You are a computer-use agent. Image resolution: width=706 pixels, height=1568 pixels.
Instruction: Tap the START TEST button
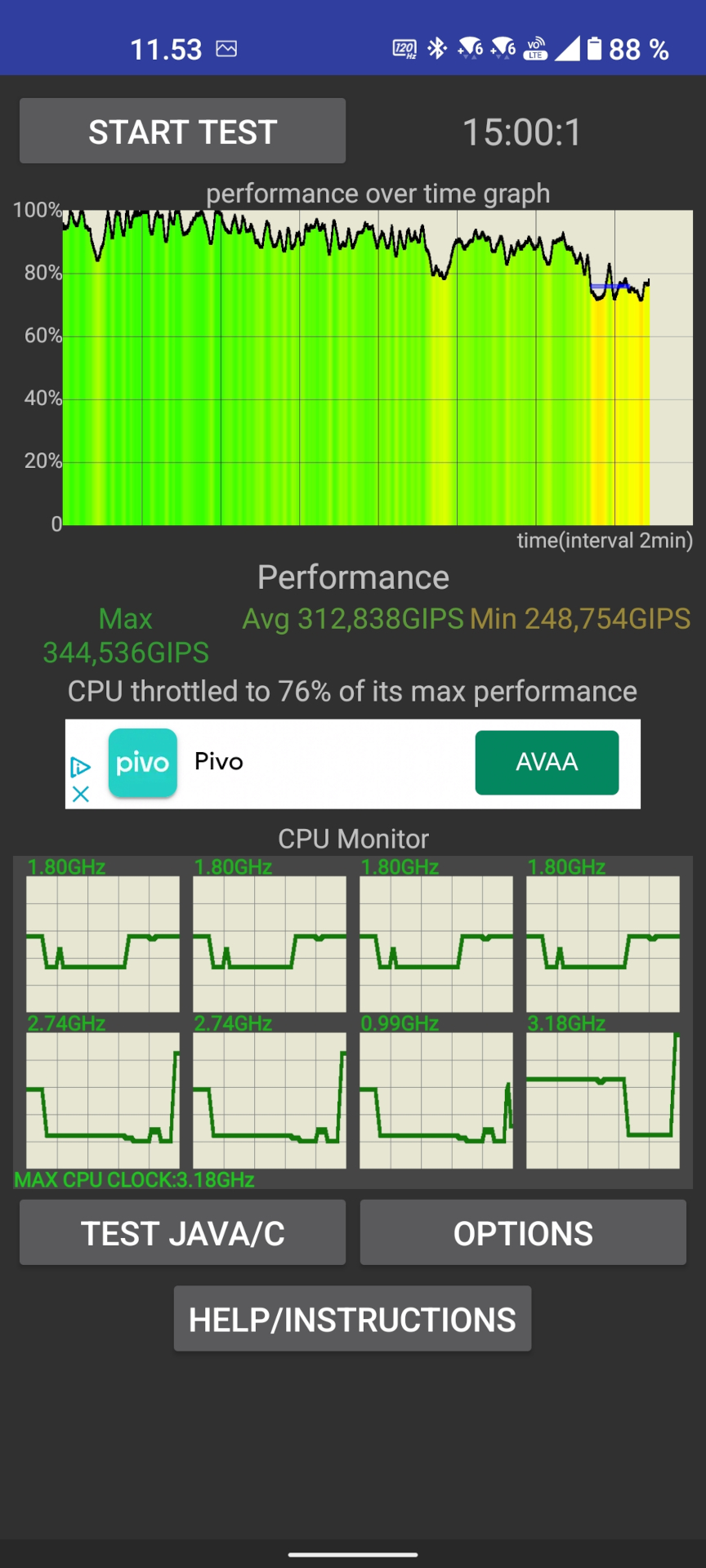(x=182, y=131)
